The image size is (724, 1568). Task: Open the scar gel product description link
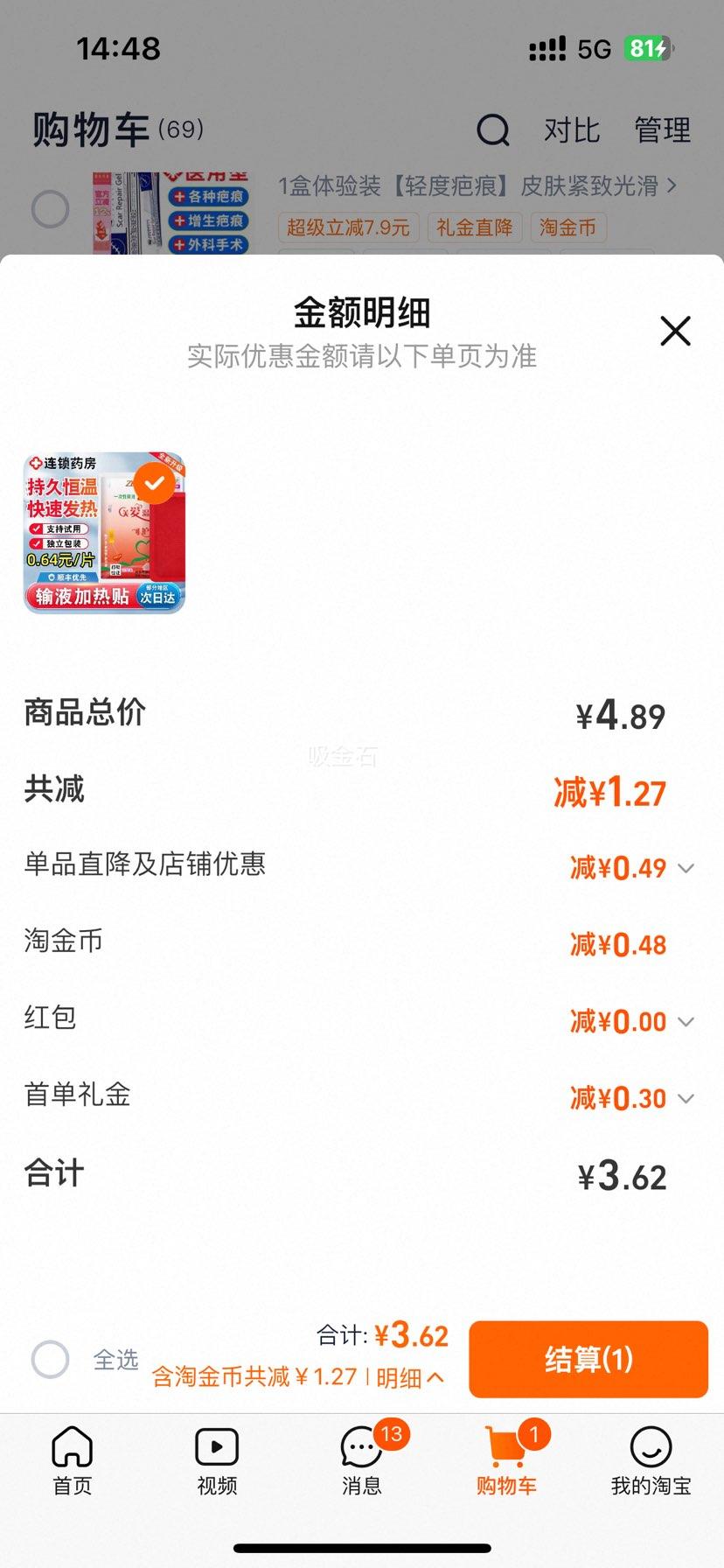477,186
